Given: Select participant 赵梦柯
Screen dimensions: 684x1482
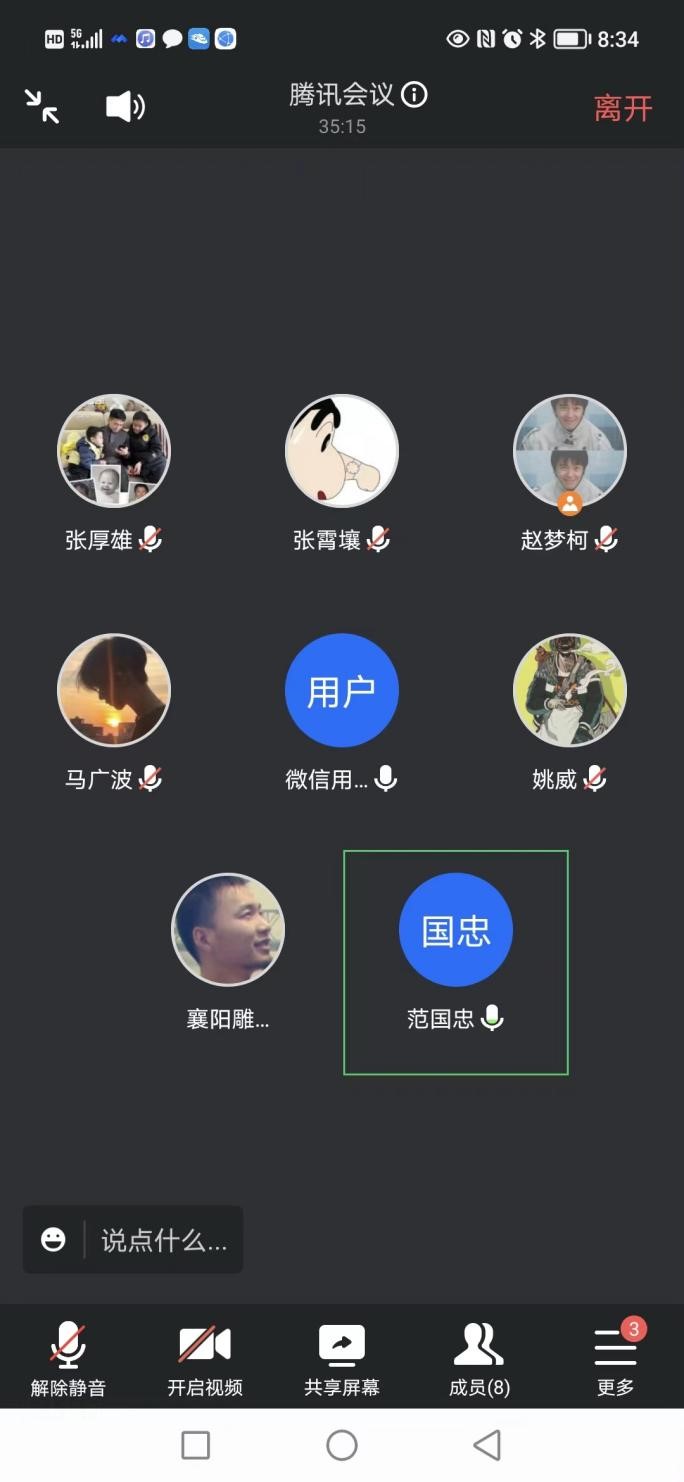Looking at the screenshot, I should coord(570,452).
